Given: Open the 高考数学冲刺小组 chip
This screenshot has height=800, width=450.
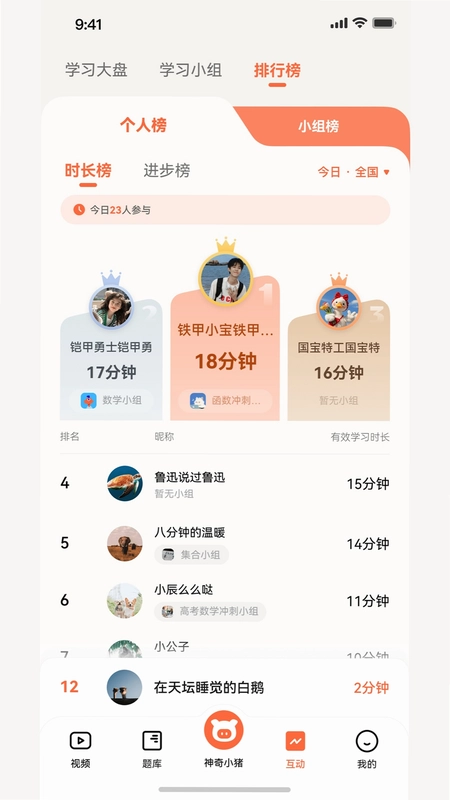Looking at the screenshot, I should pos(210,611).
